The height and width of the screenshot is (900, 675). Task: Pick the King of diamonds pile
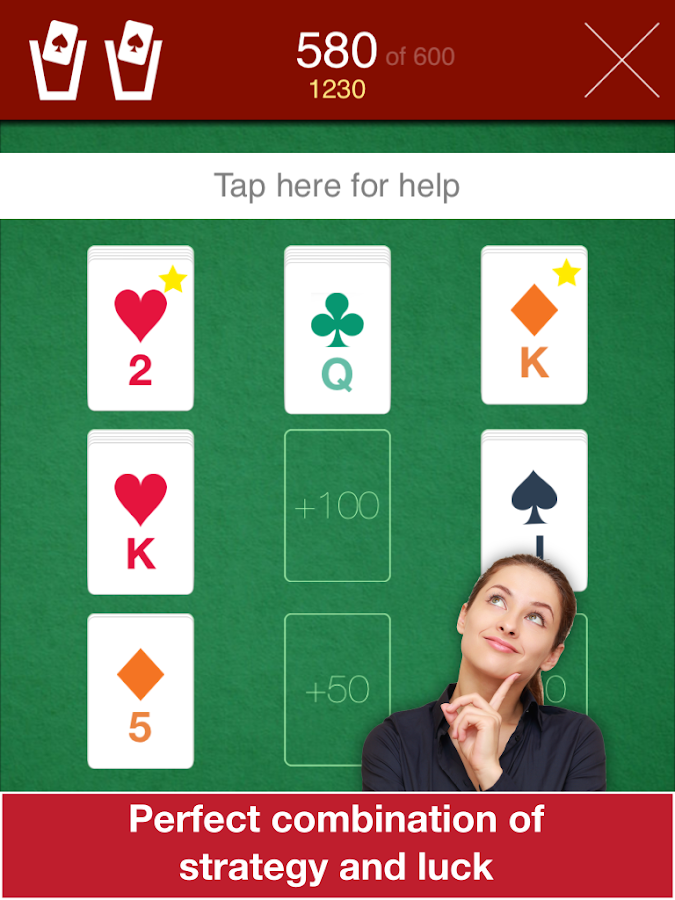pos(534,325)
